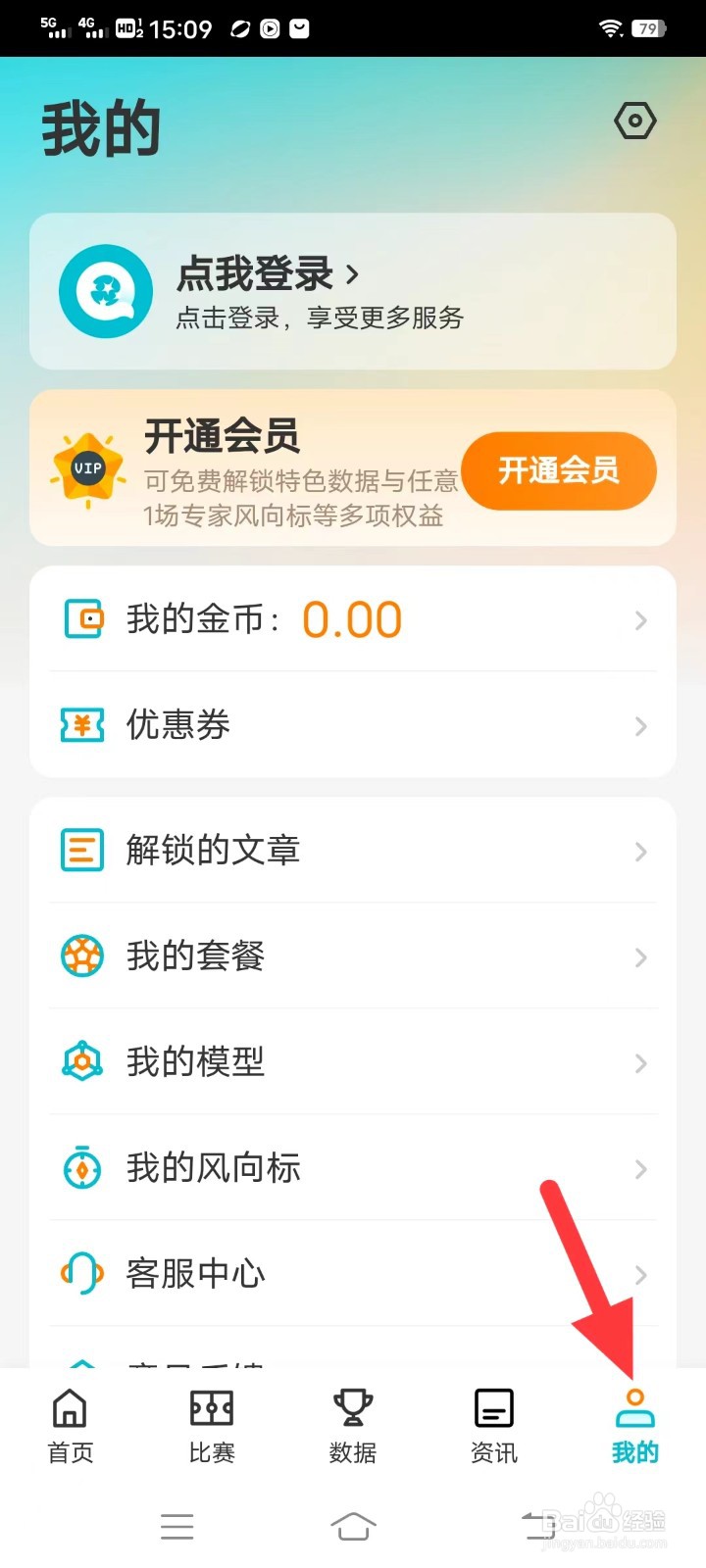Open 优惠券 details via its arrow
The image size is (706, 1568).
point(641,725)
